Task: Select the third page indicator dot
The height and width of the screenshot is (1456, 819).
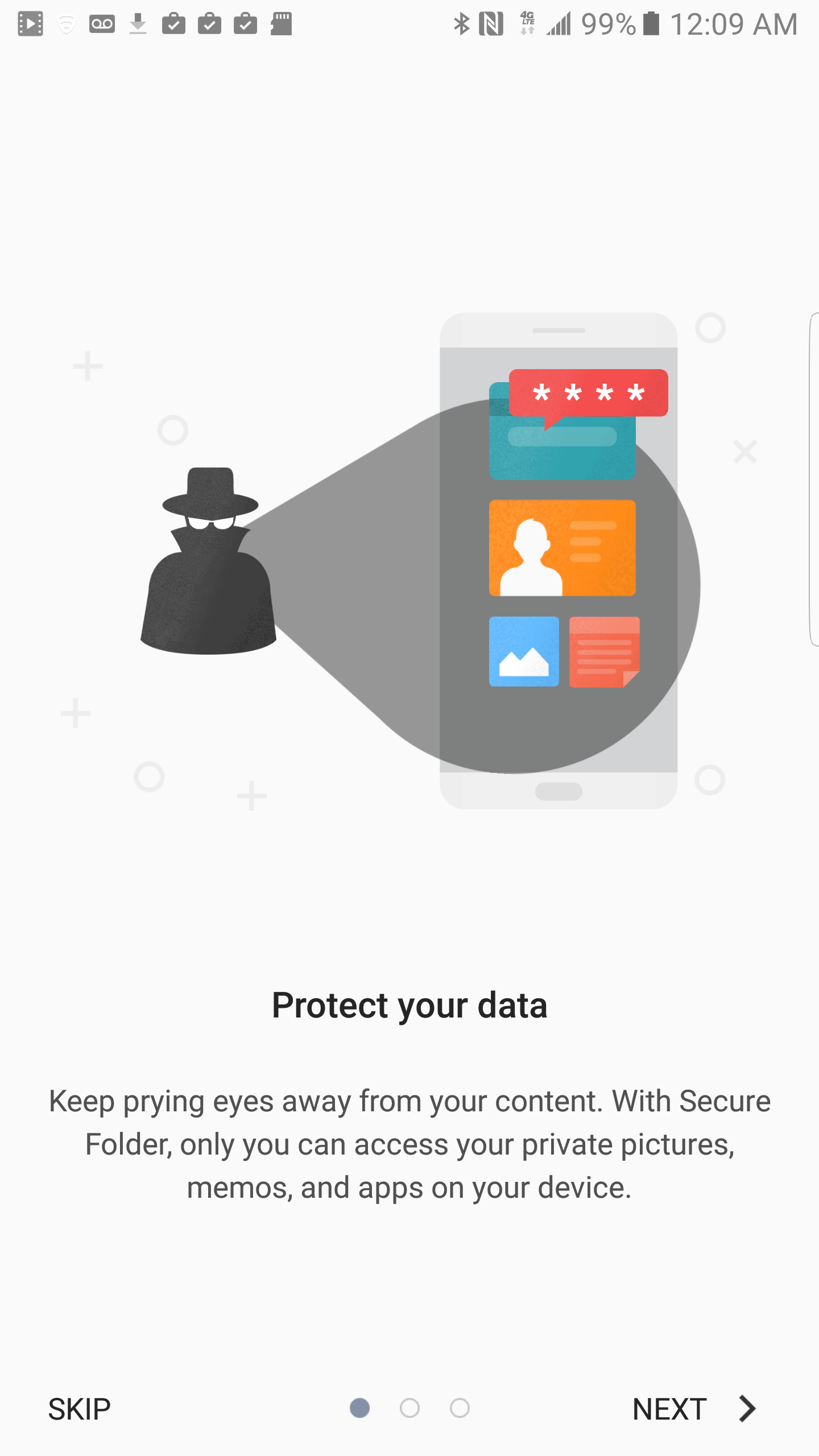Action: pos(460,1408)
